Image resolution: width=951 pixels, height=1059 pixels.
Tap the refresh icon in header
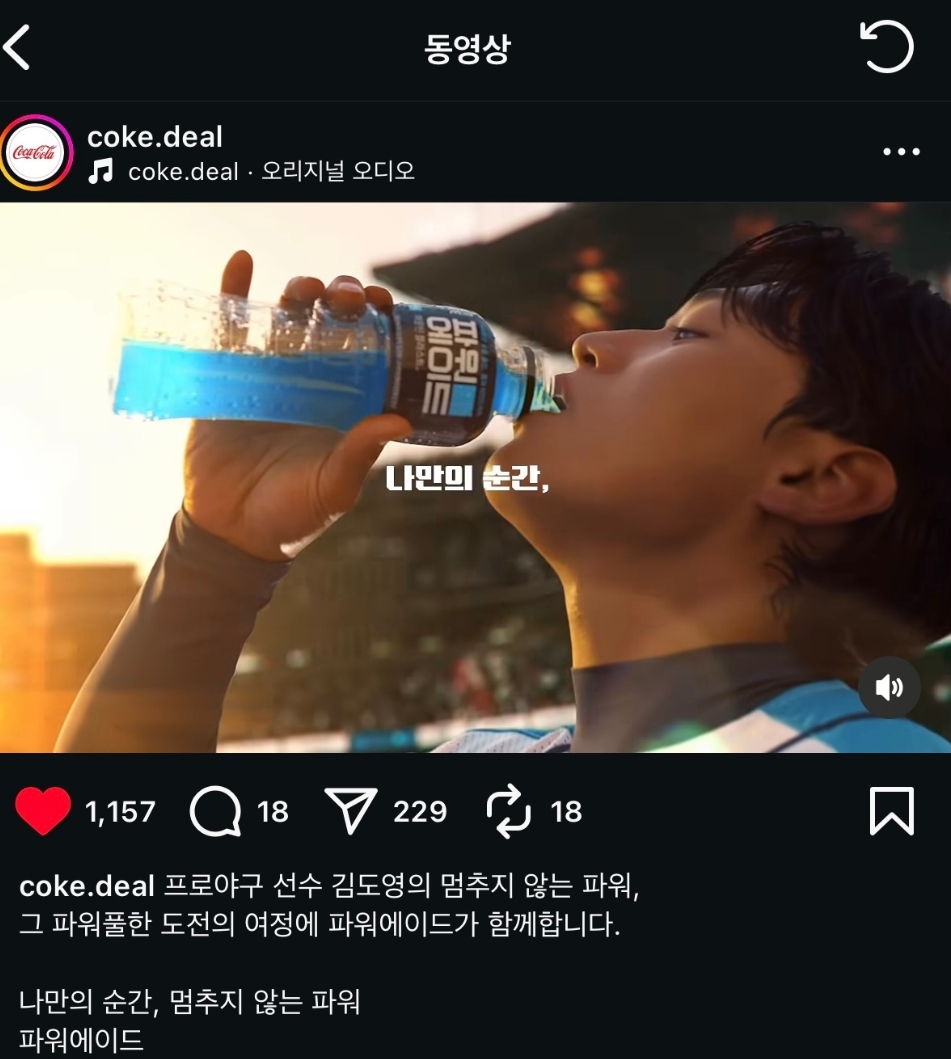click(x=886, y=48)
